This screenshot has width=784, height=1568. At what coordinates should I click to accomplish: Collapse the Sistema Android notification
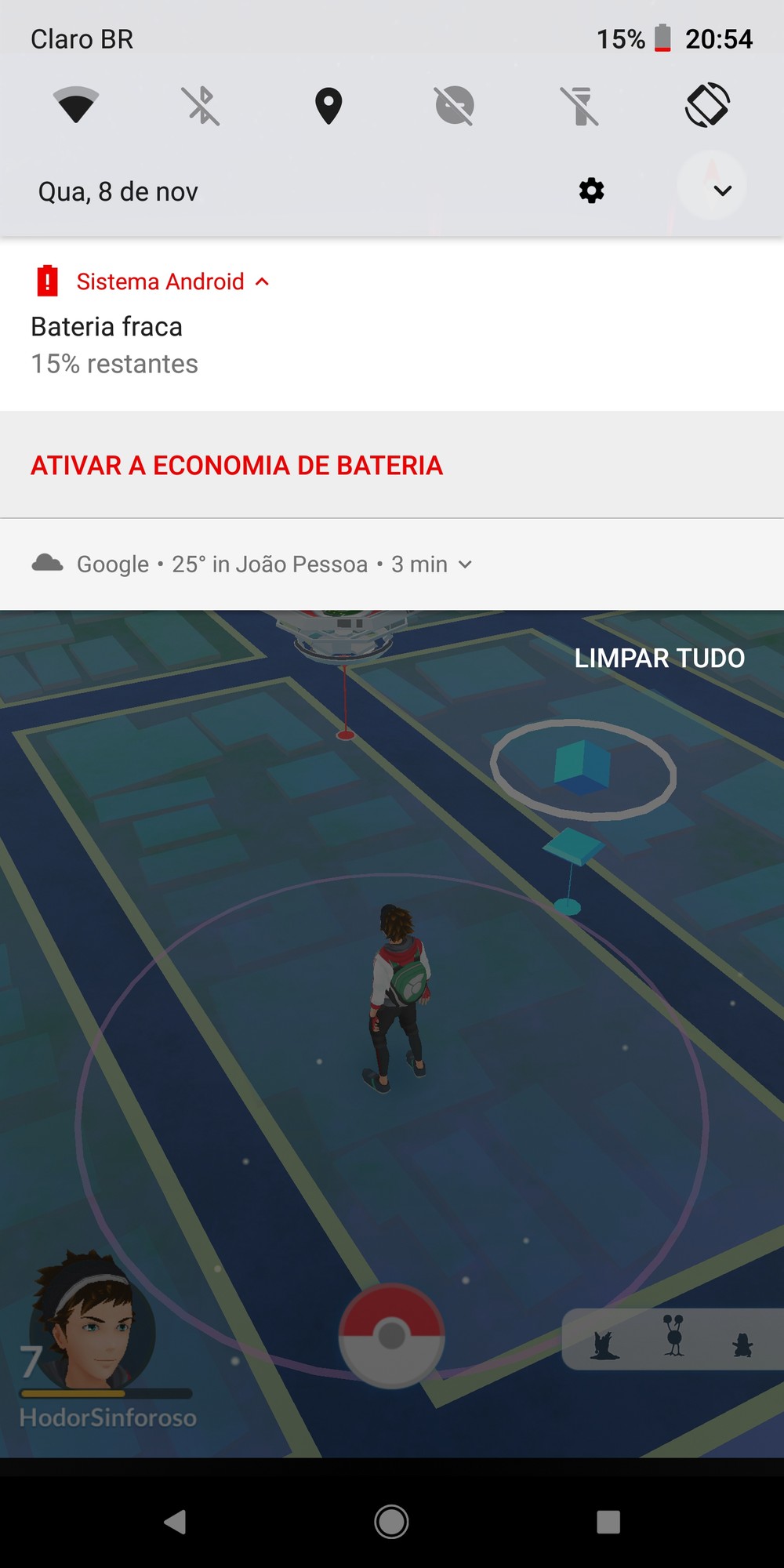point(263,281)
